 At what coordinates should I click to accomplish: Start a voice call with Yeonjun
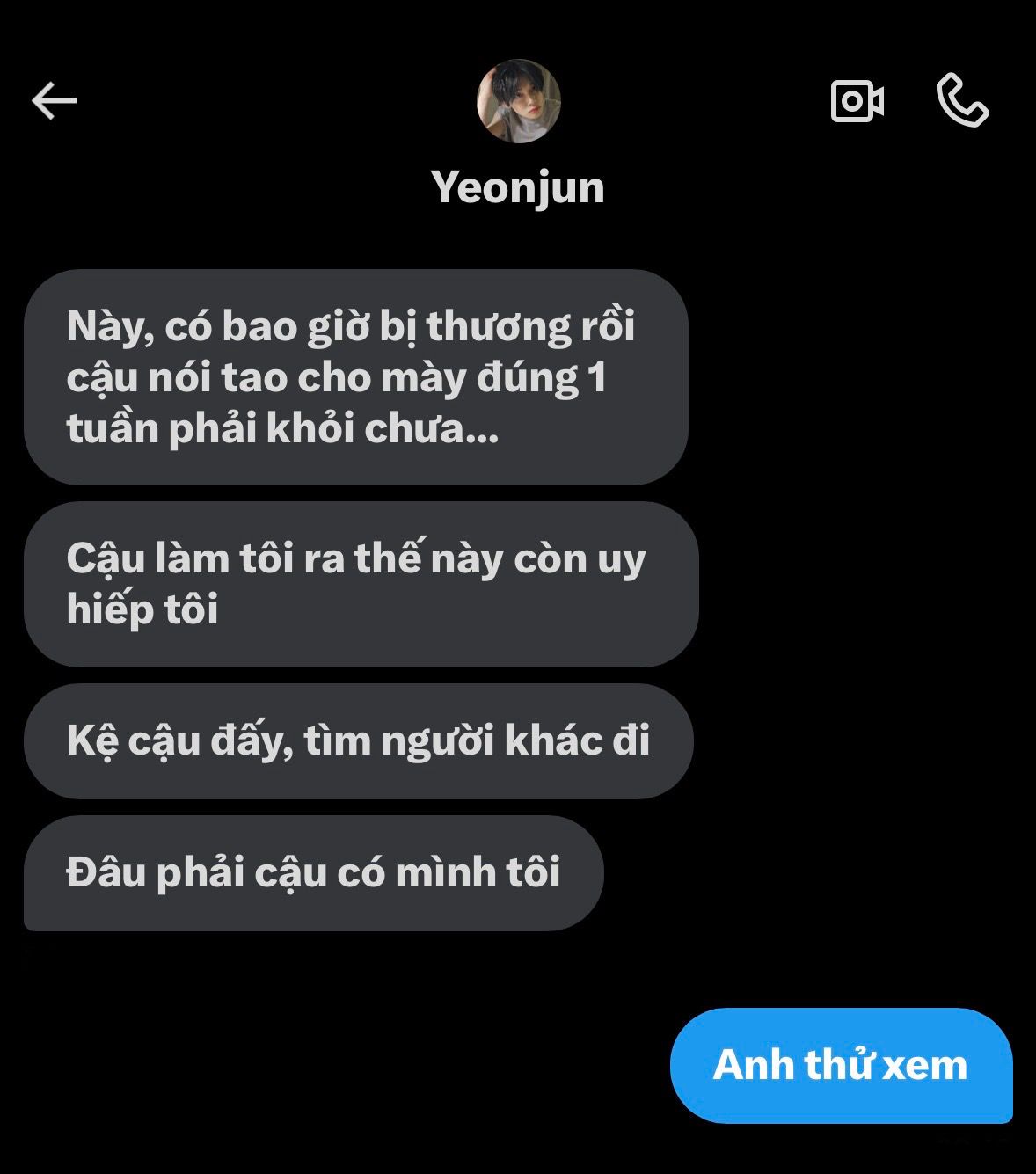(x=962, y=101)
